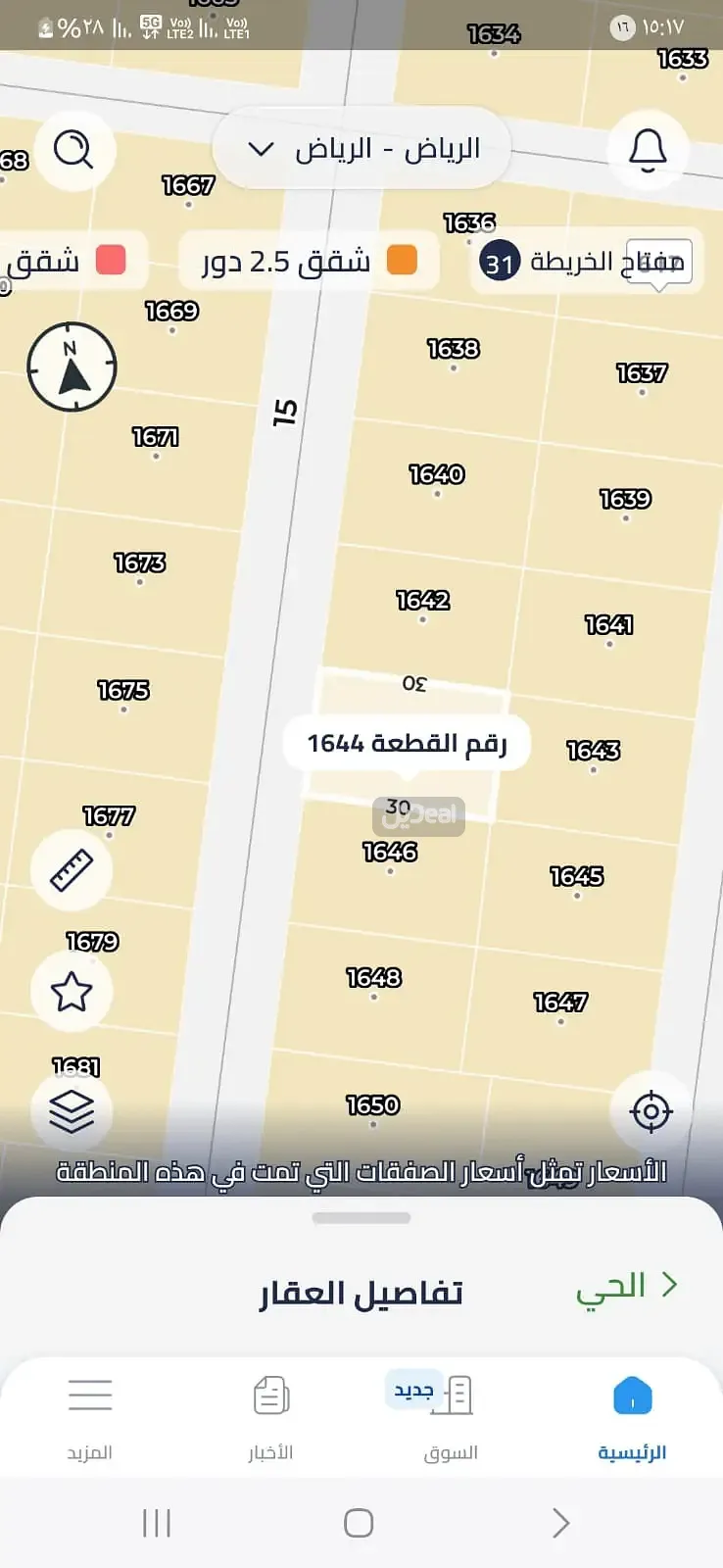Open notifications via the bell icon
This screenshot has width=723, height=1568.
pyautogui.click(x=647, y=149)
